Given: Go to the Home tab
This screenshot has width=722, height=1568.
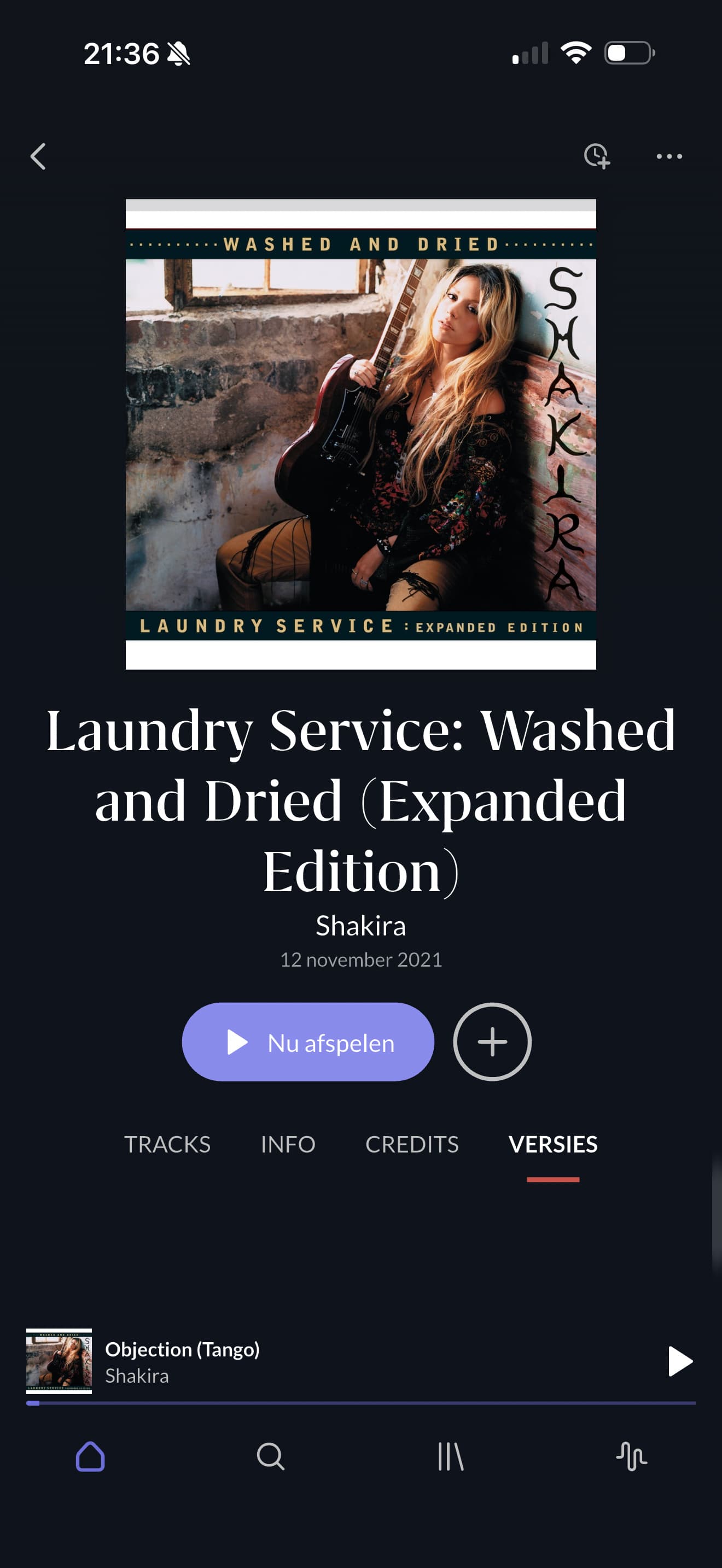Looking at the screenshot, I should point(90,1456).
